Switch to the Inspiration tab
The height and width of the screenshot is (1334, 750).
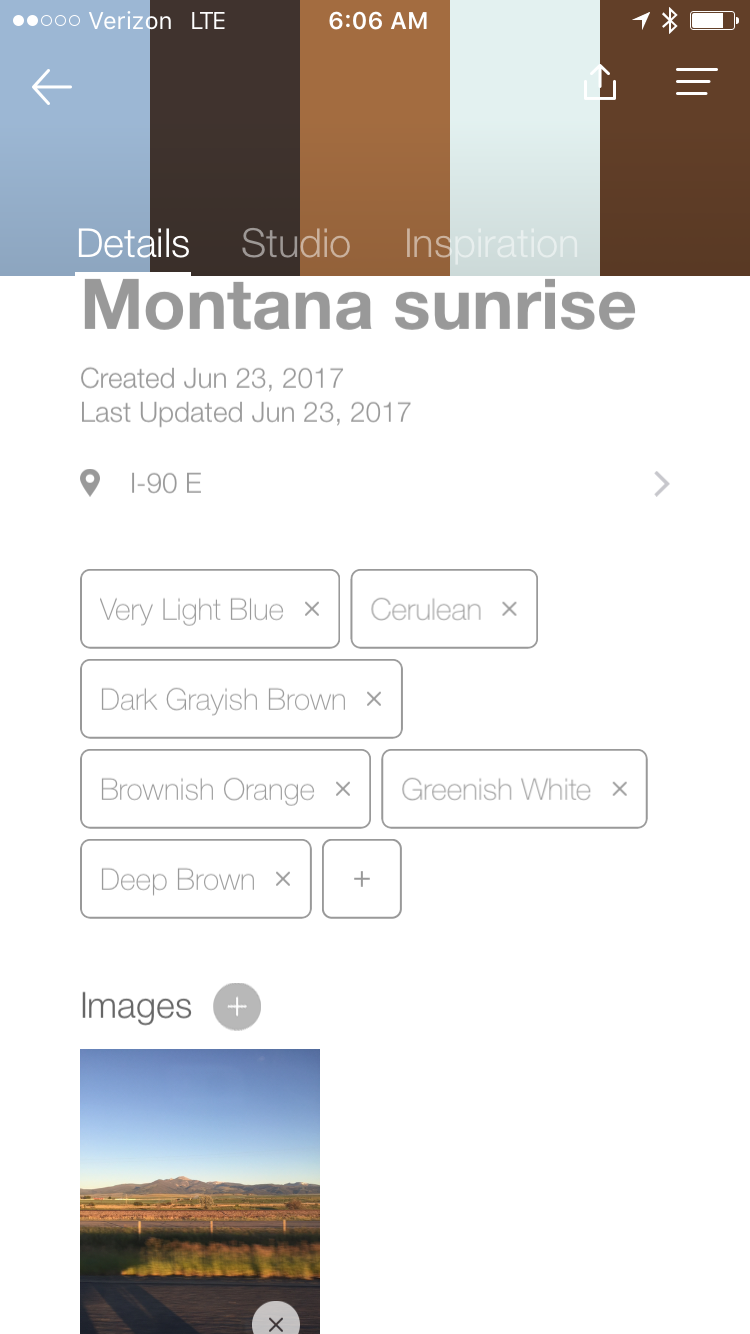pyautogui.click(x=491, y=244)
